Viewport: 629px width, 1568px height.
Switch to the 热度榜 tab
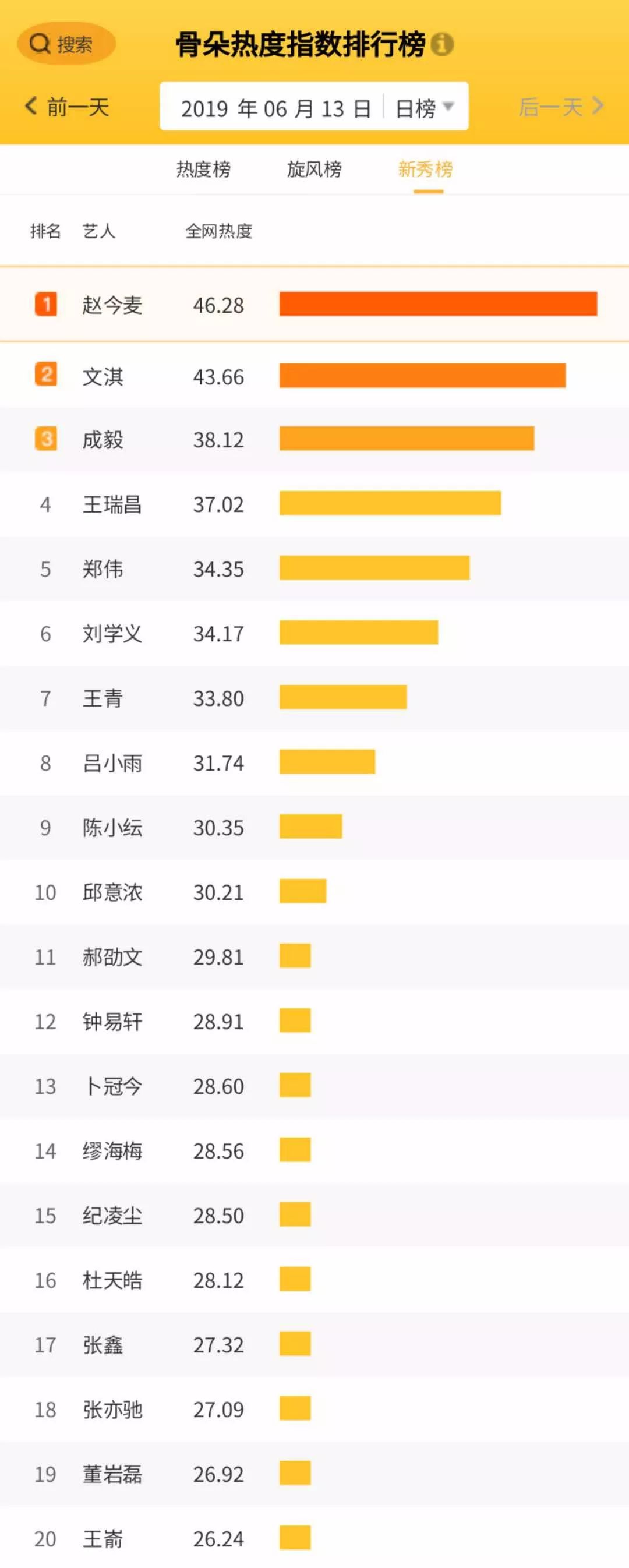(203, 169)
